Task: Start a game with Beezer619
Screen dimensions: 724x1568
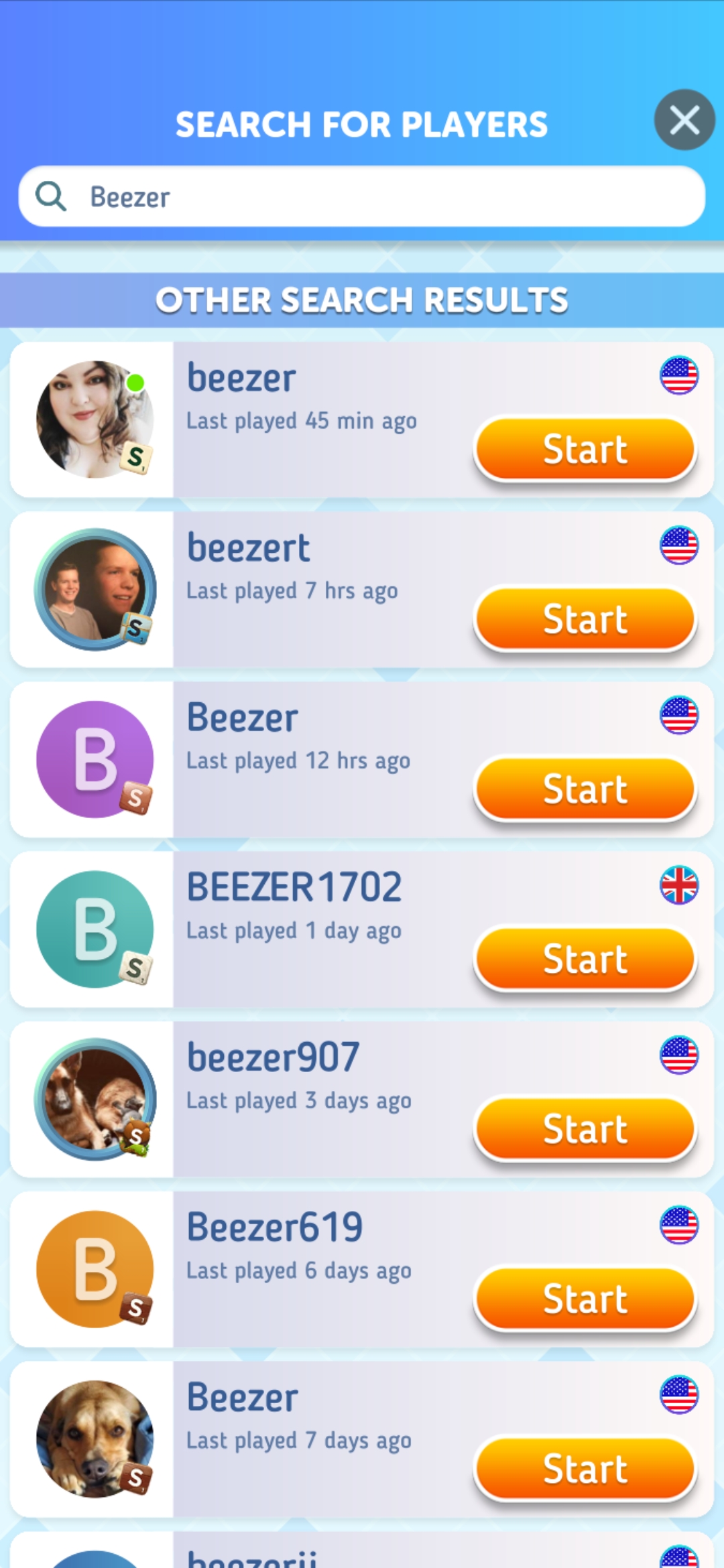Action: click(x=585, y=1299)
